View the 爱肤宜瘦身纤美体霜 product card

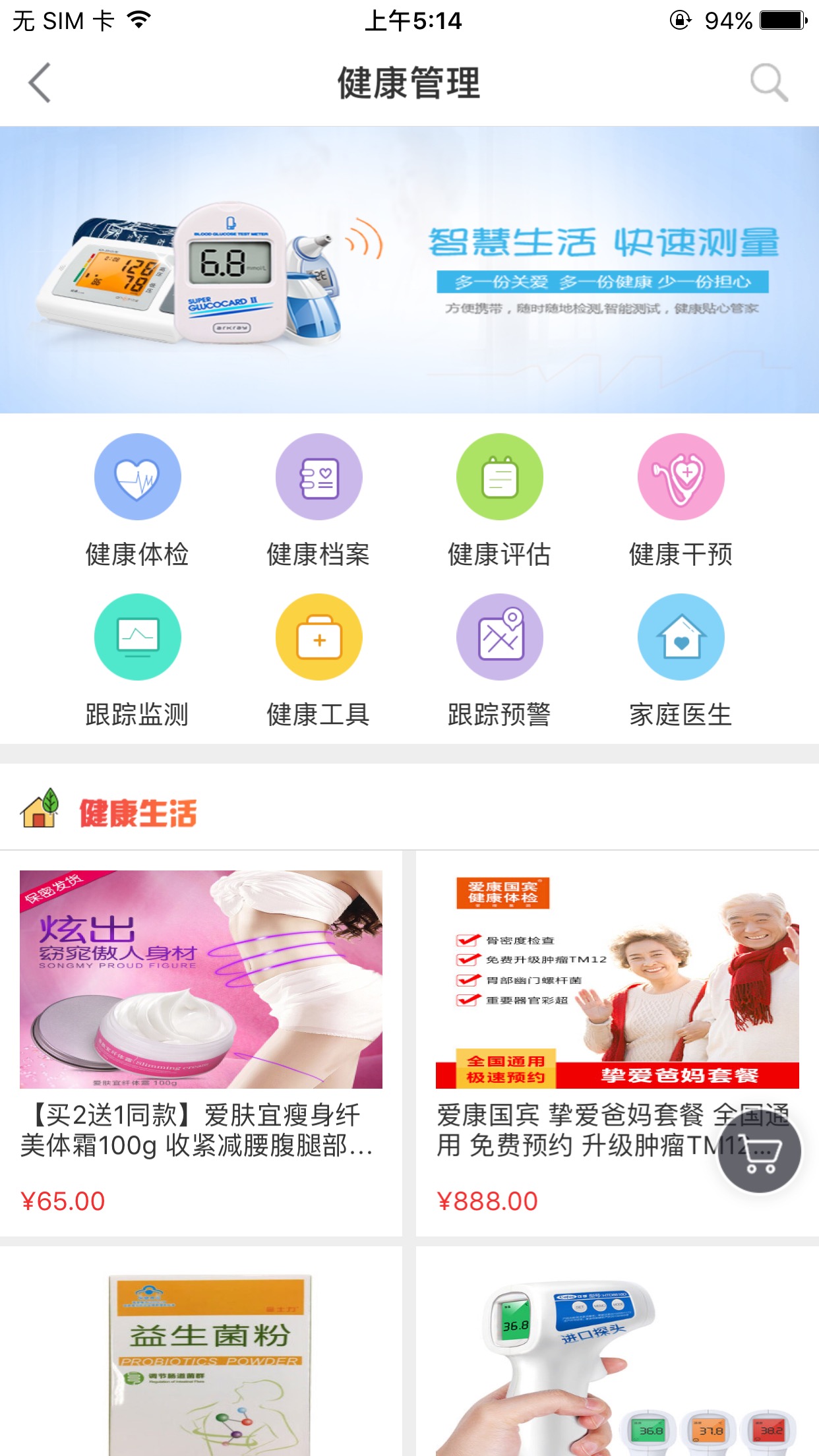coord(200,1042)
